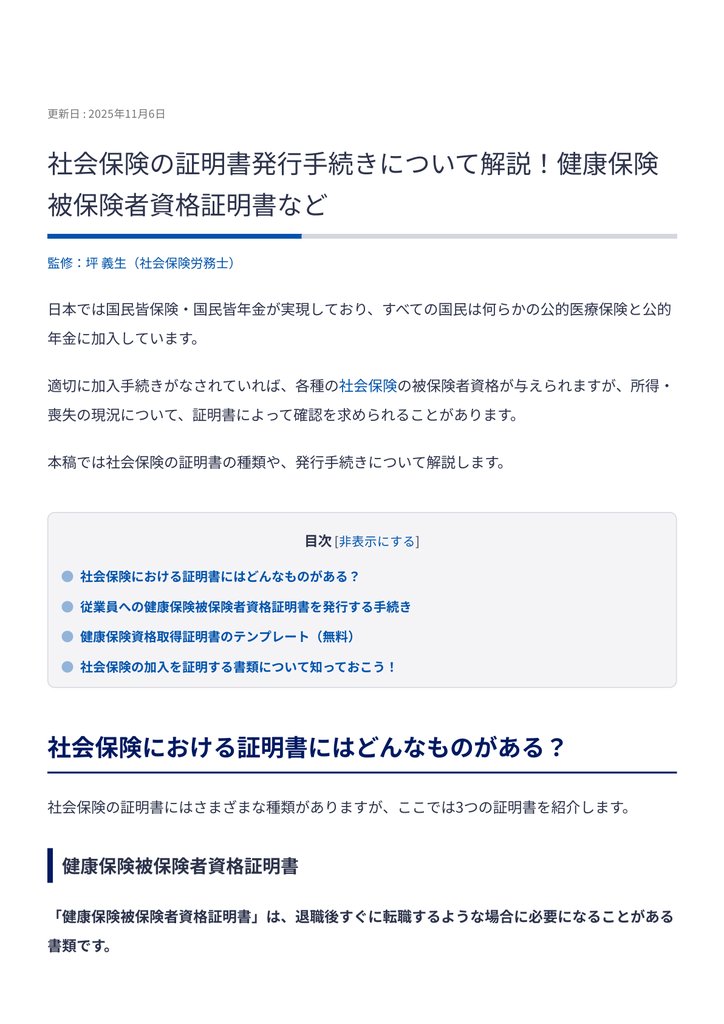
Task: Jump to 社会保険の加入を証明する書類について知っておこう！
Action: pos(238,667)
